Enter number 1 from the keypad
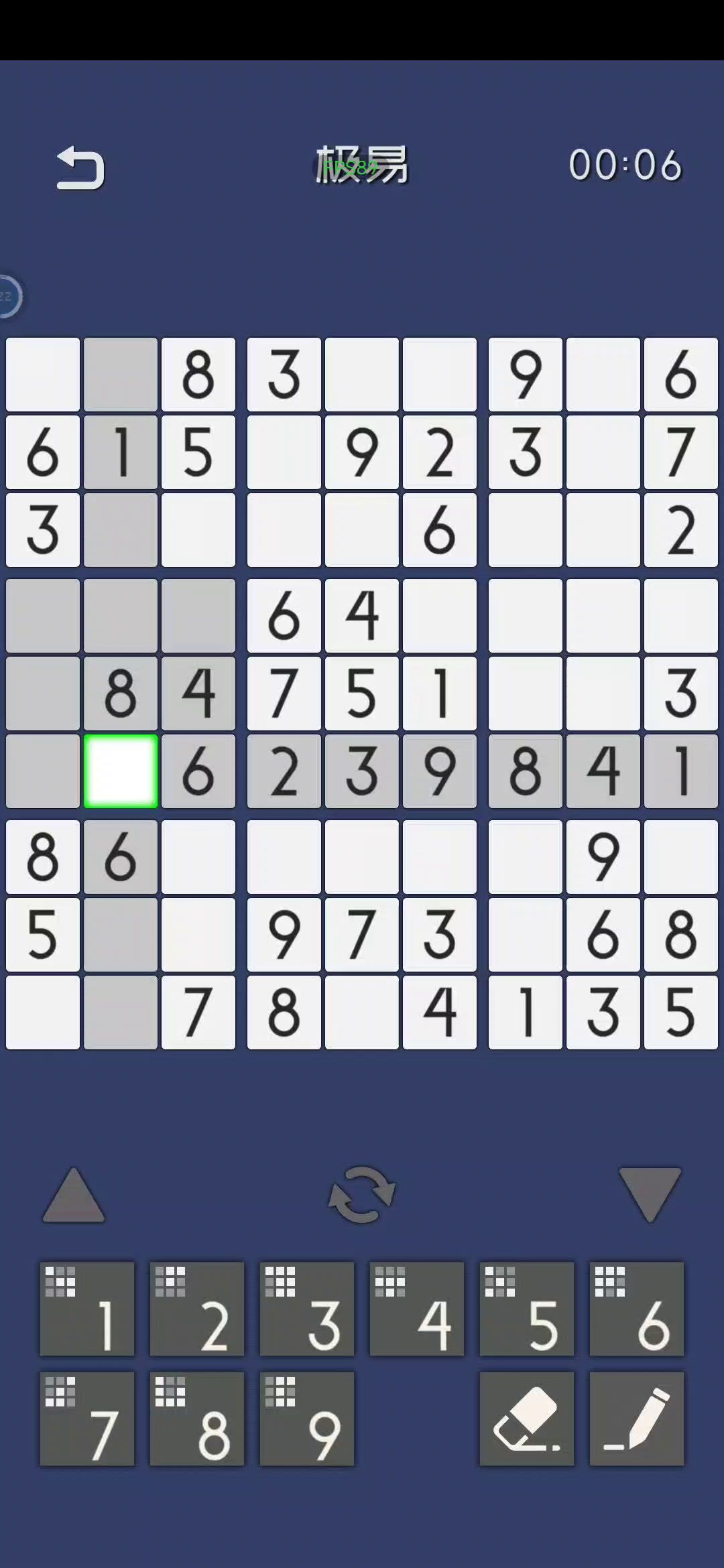 (x=87, y=1309)
